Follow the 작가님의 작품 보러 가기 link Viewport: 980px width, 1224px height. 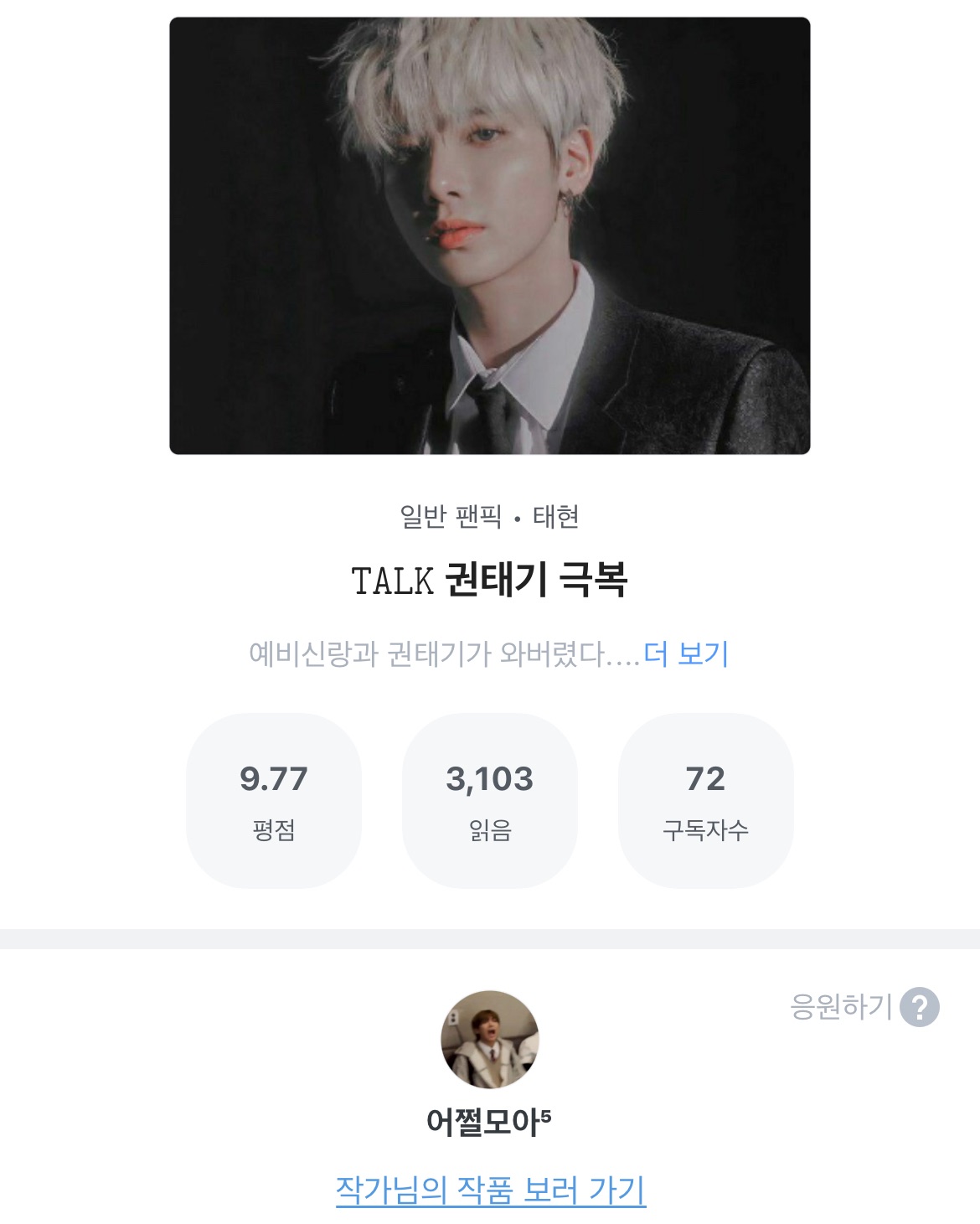pos(491,1190)
